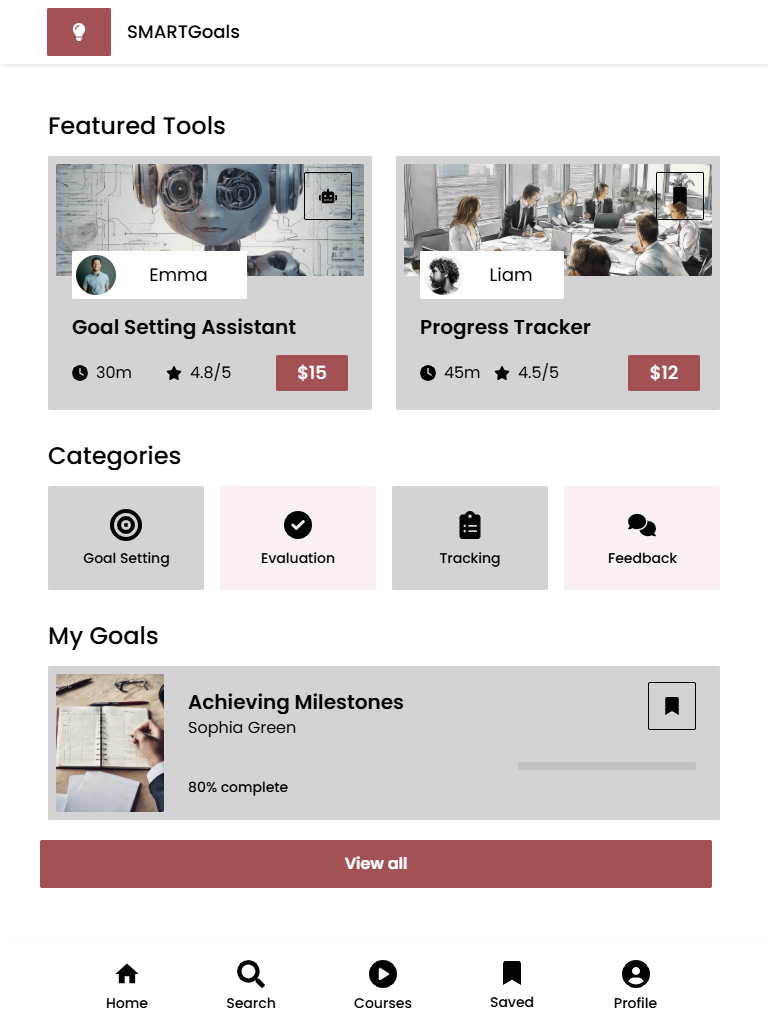Open the Achieving Milestones goal
This screenshot has width=768, height=1024.
click(x=296, y=702)
